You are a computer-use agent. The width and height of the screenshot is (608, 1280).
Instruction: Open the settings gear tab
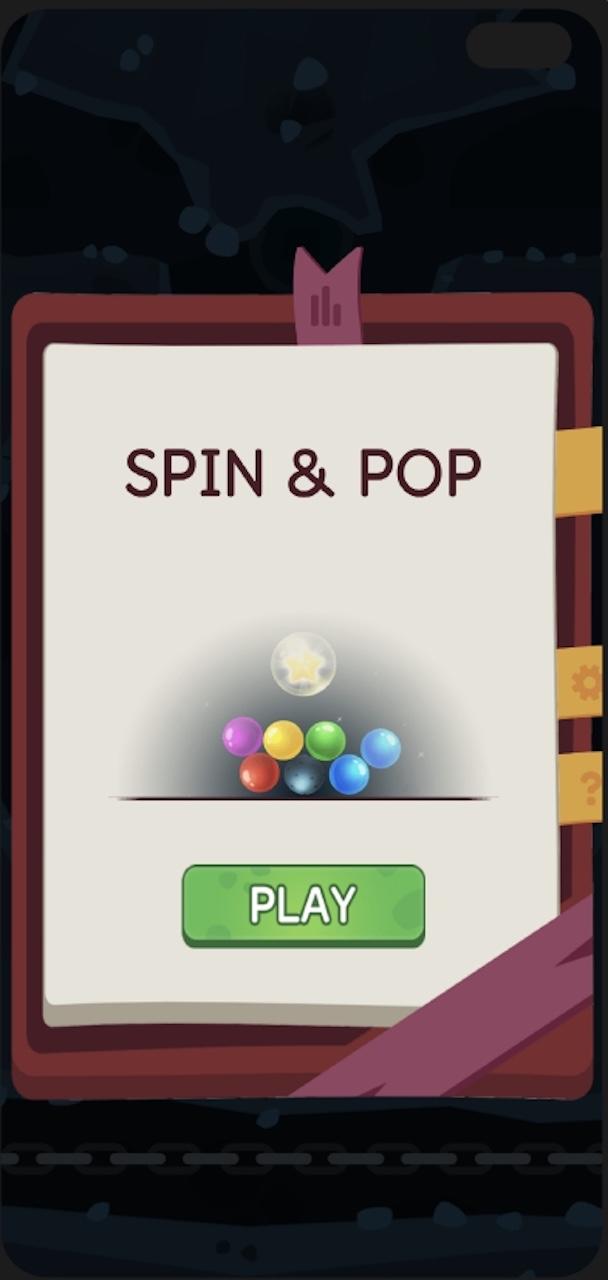click(x=580, y=682)
